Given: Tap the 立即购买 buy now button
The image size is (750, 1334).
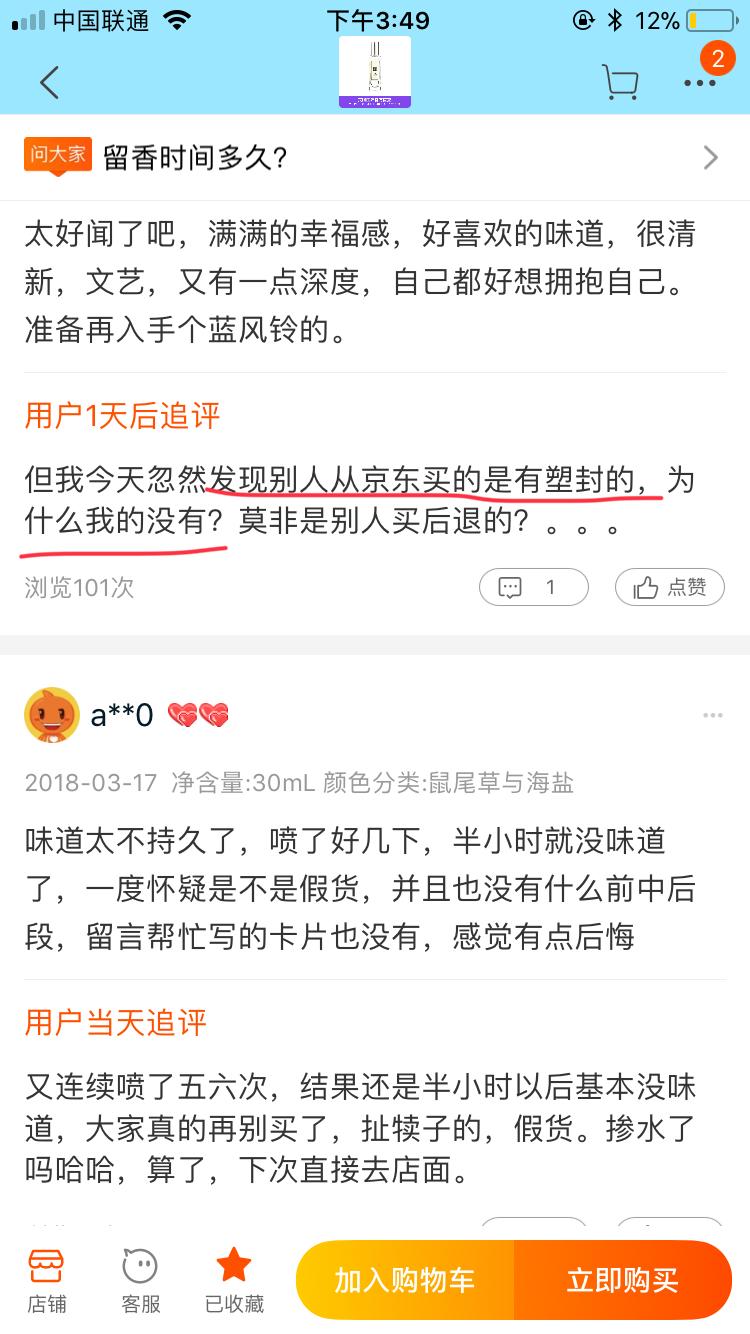Looking at the screenshot, I should click(625, 1280).
